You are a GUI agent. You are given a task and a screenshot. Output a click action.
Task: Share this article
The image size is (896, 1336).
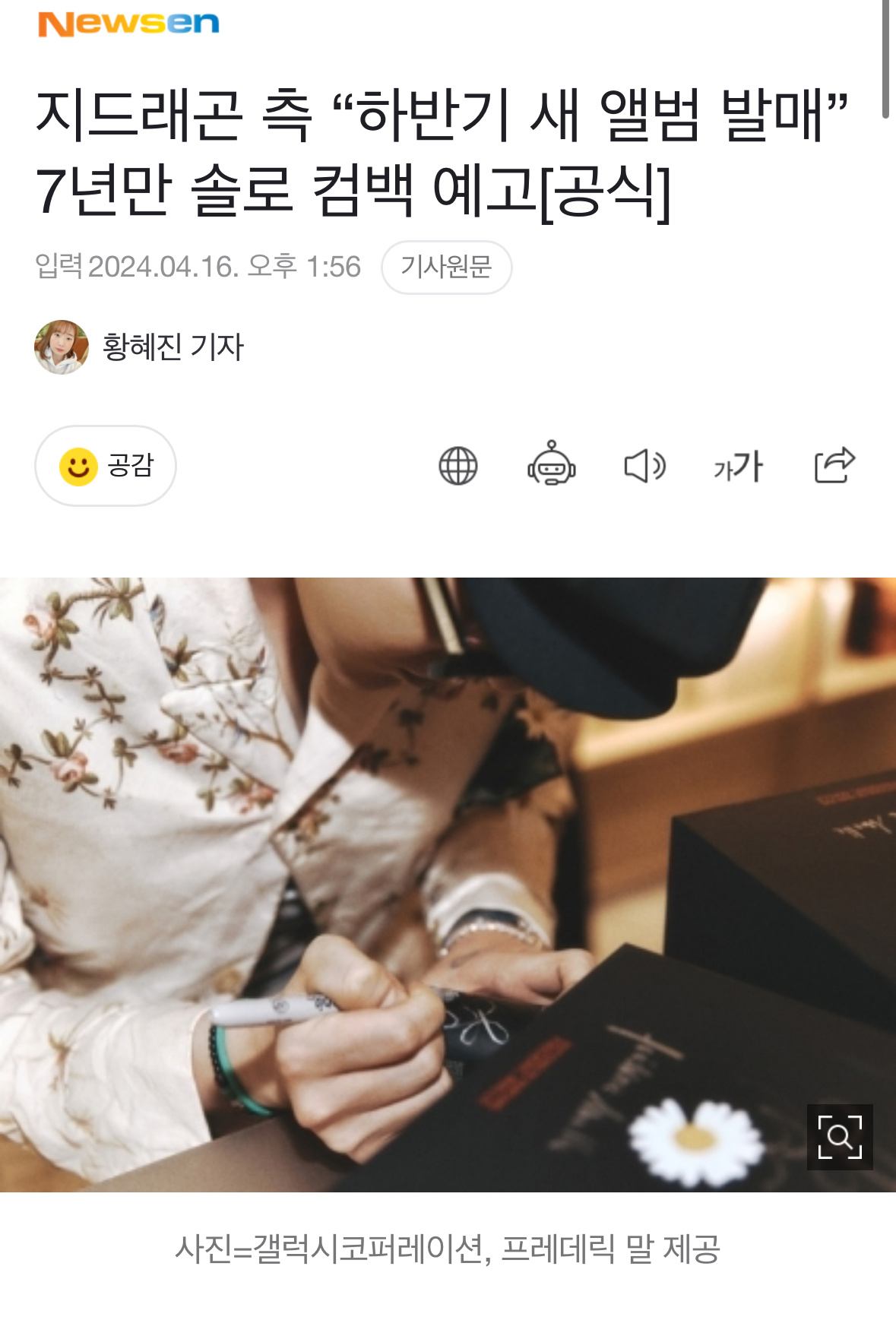[x=834, y=464]
